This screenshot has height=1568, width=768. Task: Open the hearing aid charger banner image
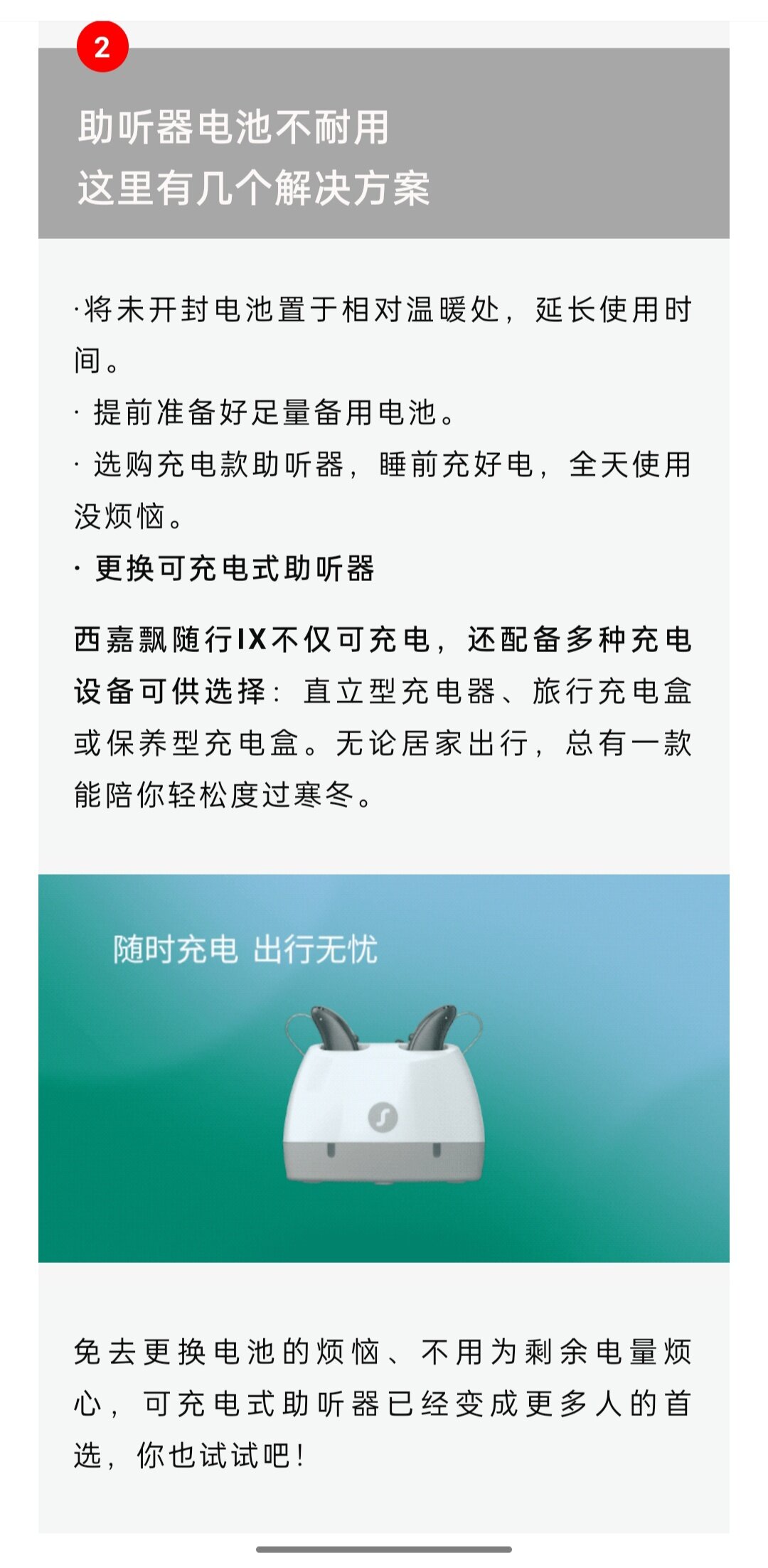point(384,1068)
